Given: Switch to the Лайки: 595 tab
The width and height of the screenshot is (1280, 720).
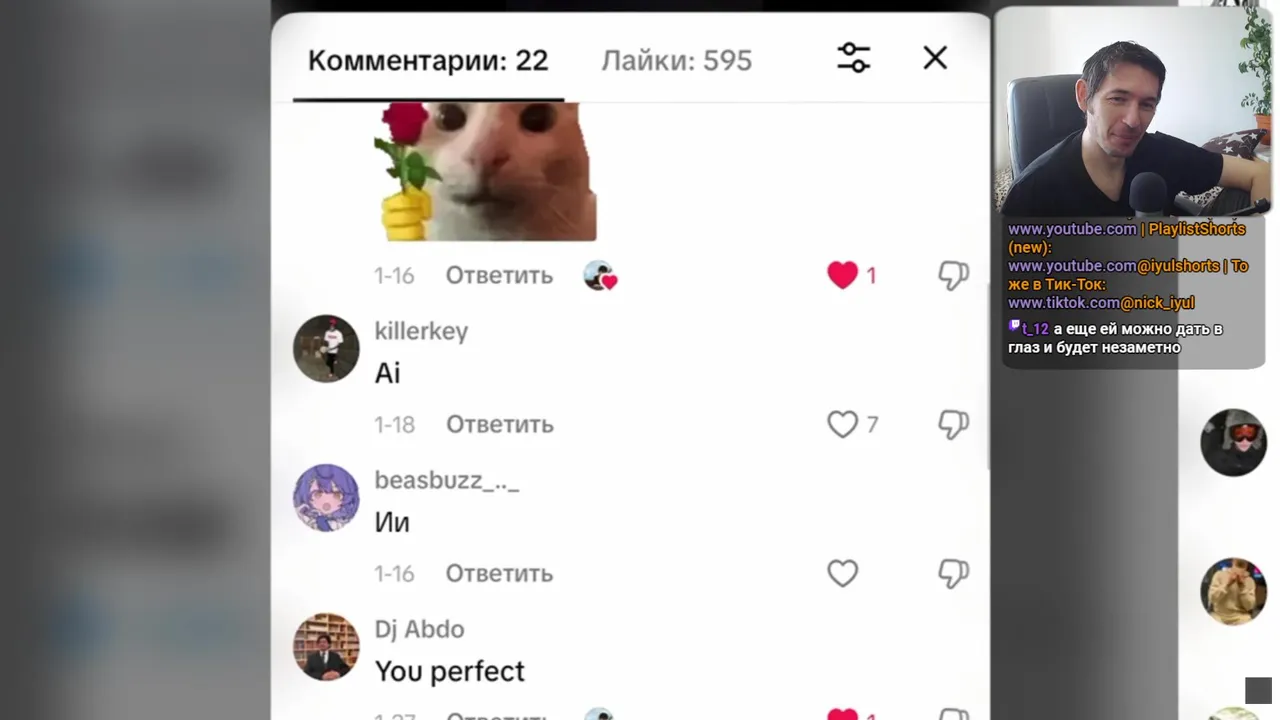Looking at the screenshot, I should (676, 60).
